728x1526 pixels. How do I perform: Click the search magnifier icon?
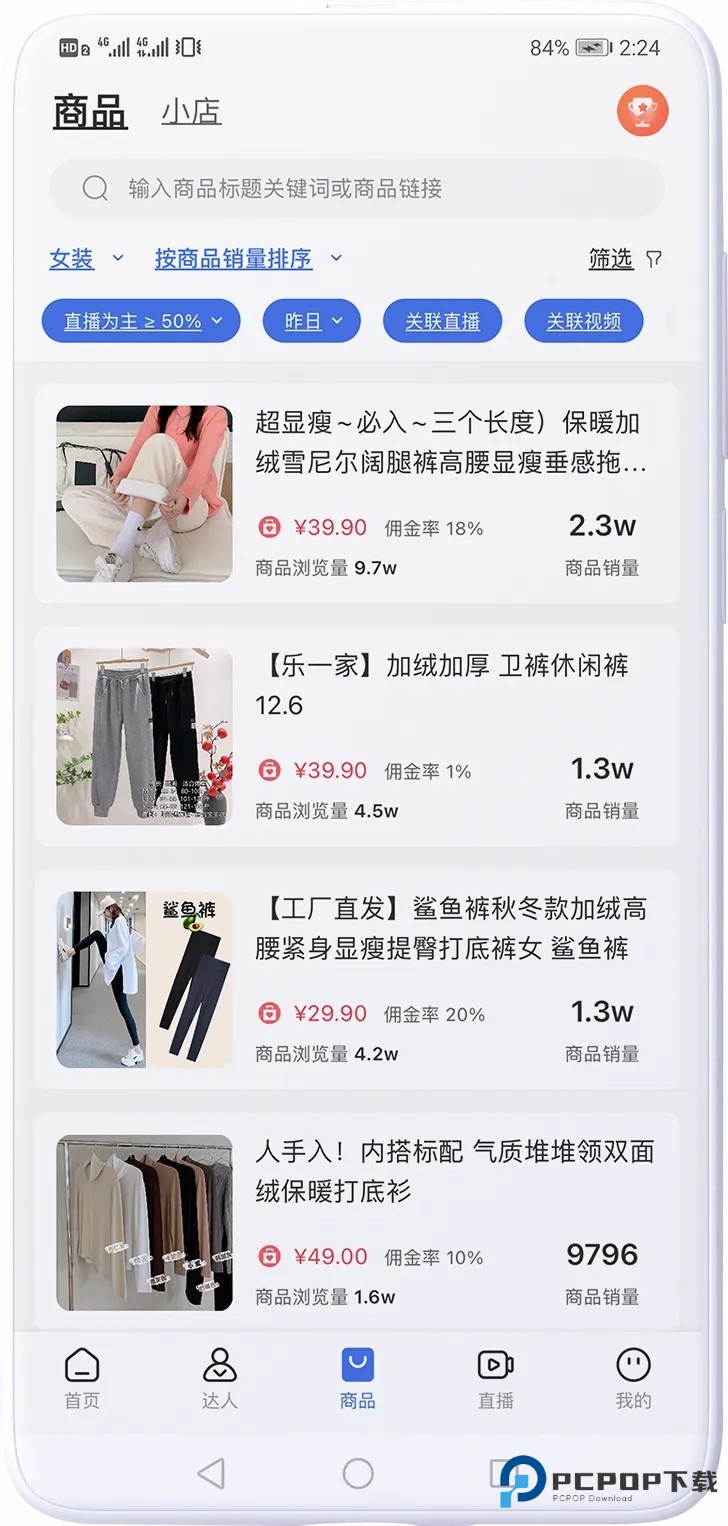(95, 189)
